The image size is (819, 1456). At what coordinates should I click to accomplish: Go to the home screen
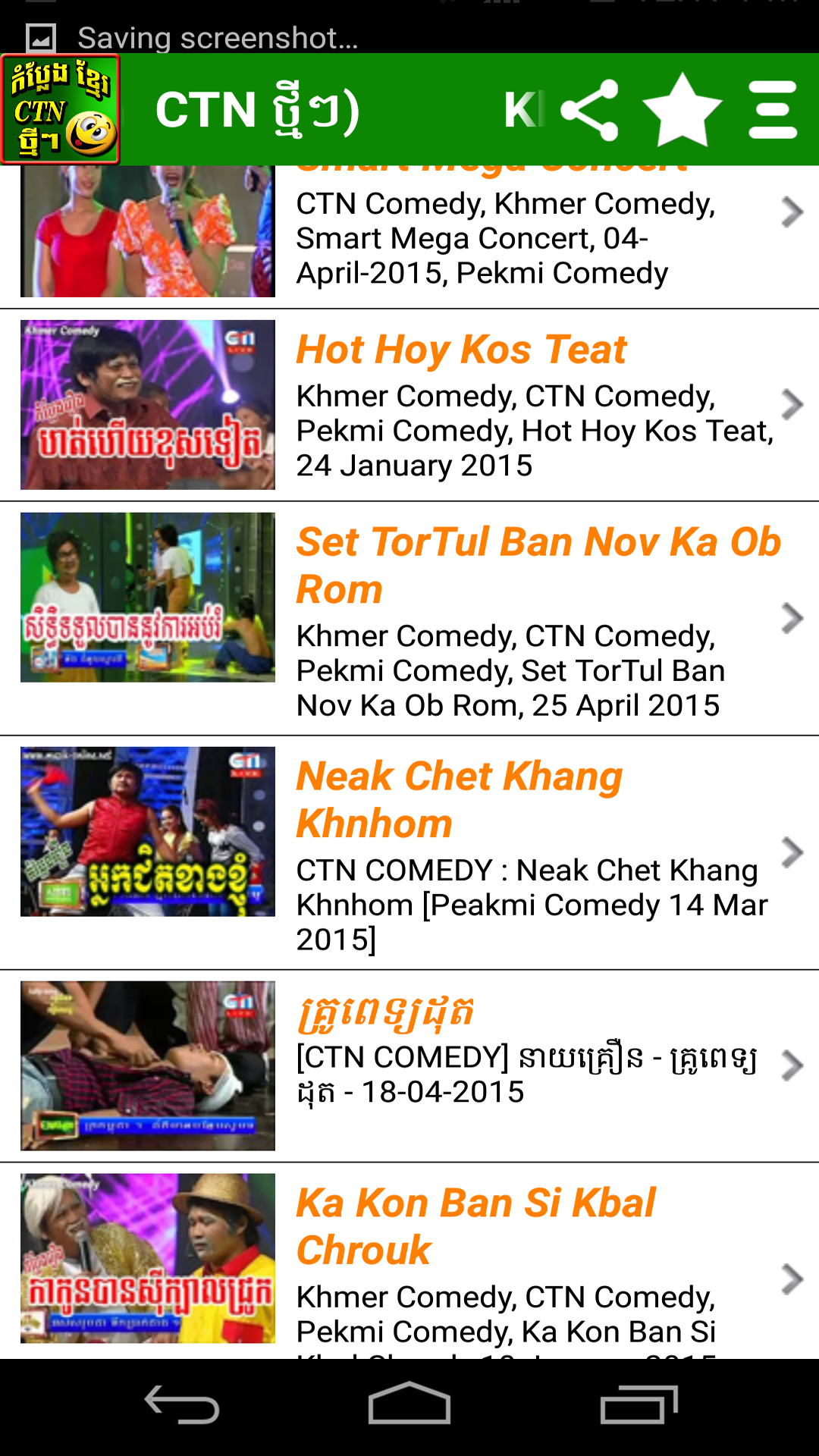(409, 1407)
